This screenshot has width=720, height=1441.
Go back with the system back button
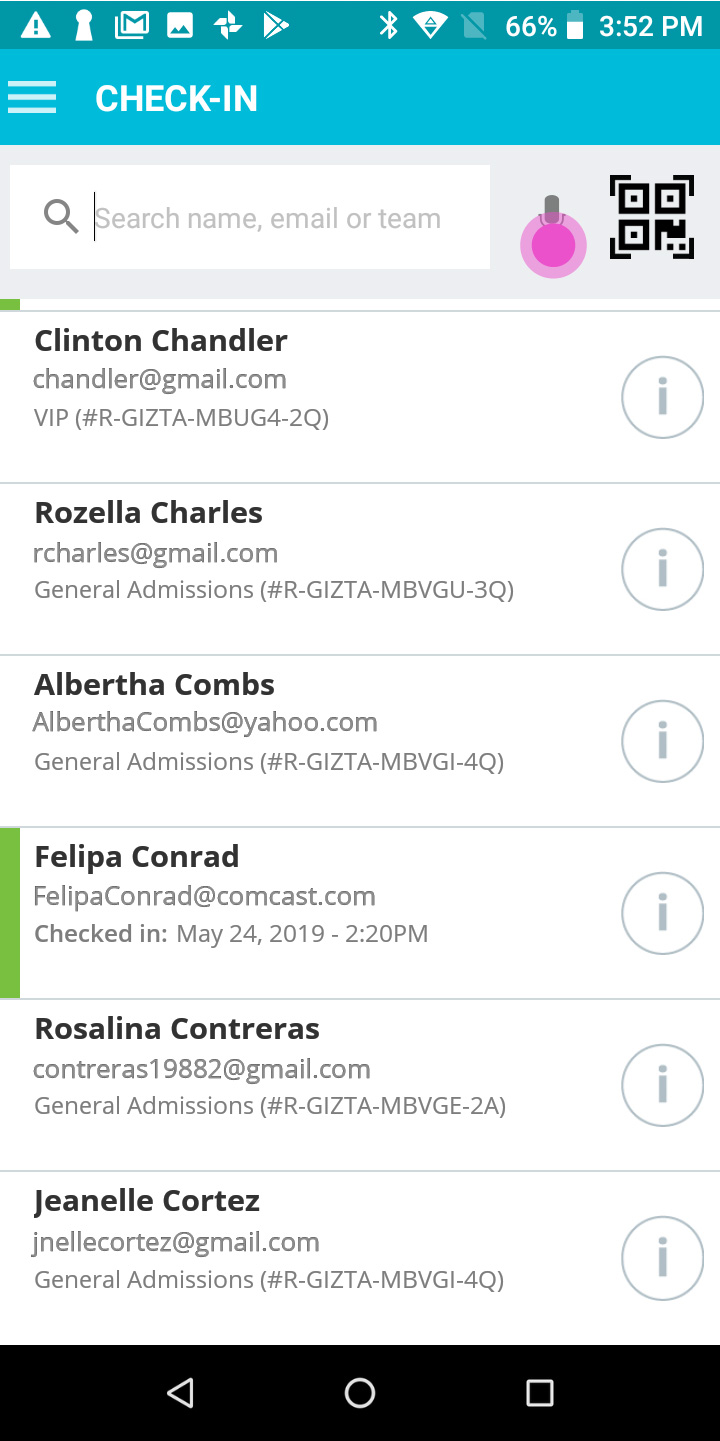180,1393
